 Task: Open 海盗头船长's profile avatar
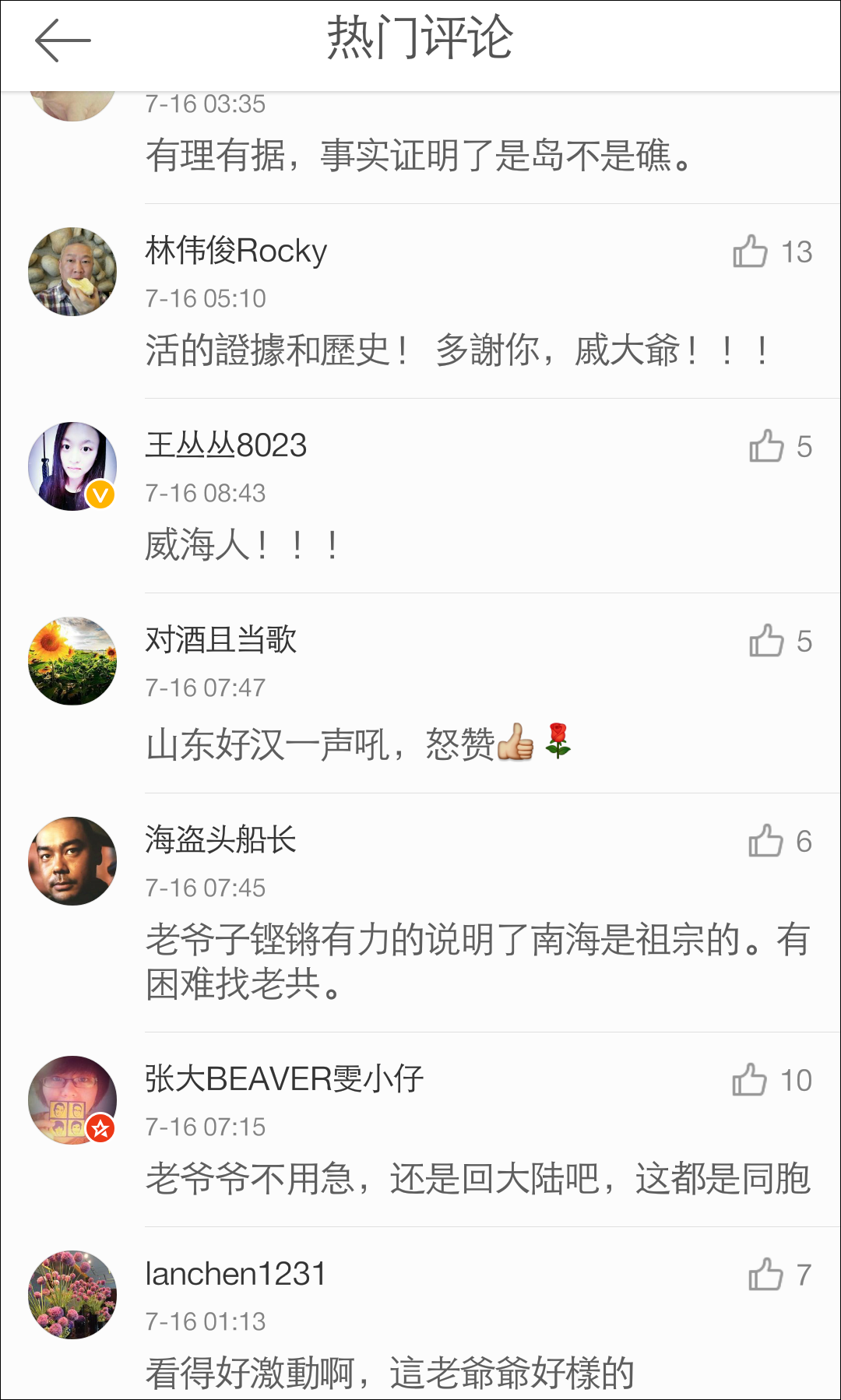click(72, 861)
